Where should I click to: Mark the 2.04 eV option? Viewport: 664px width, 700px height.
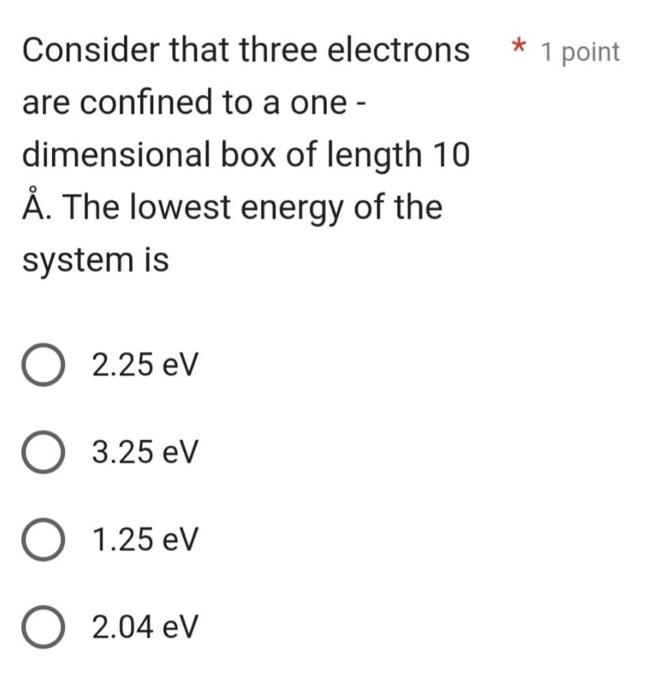(x=42, y=628)
